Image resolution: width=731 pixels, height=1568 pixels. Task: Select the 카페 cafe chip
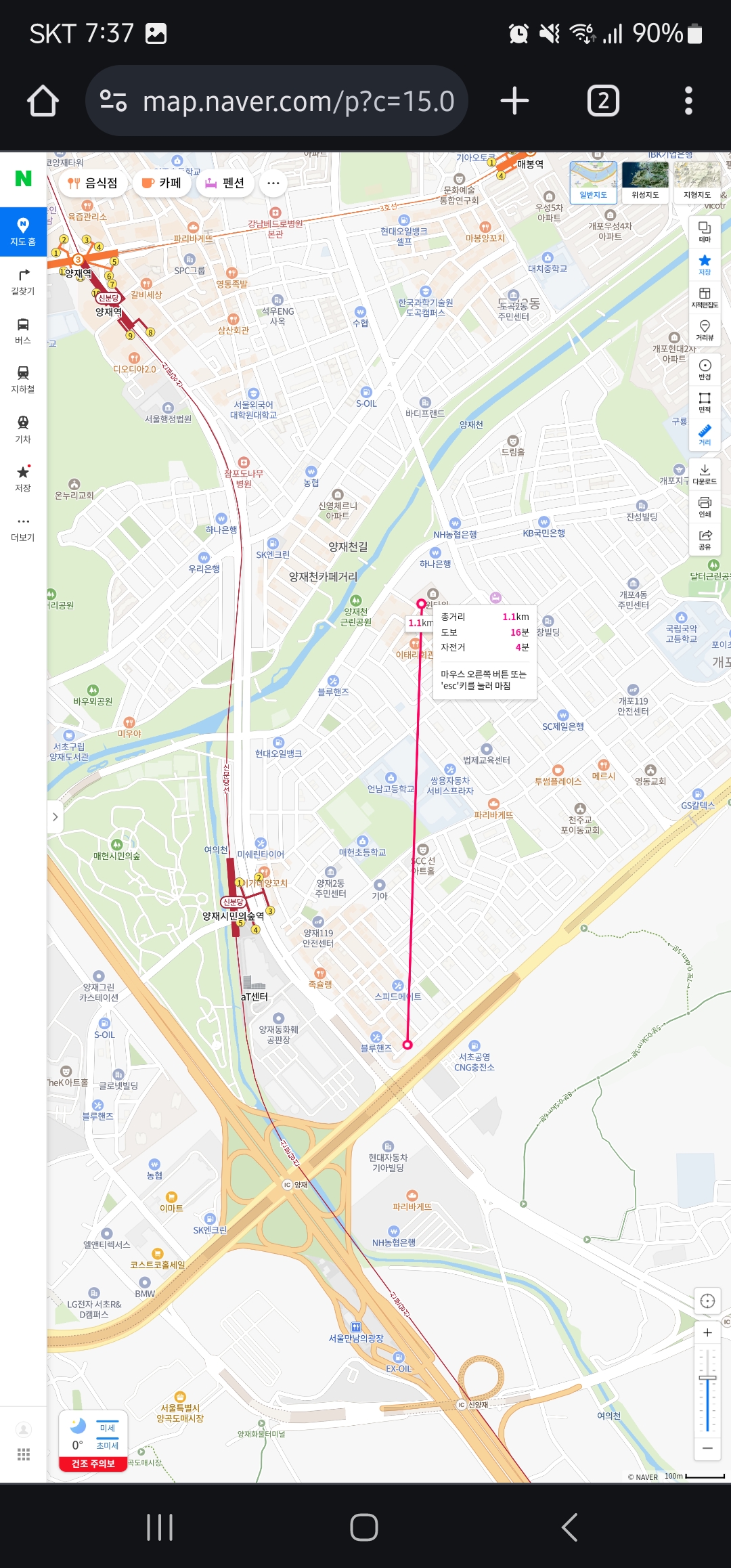tap(161, 183)
